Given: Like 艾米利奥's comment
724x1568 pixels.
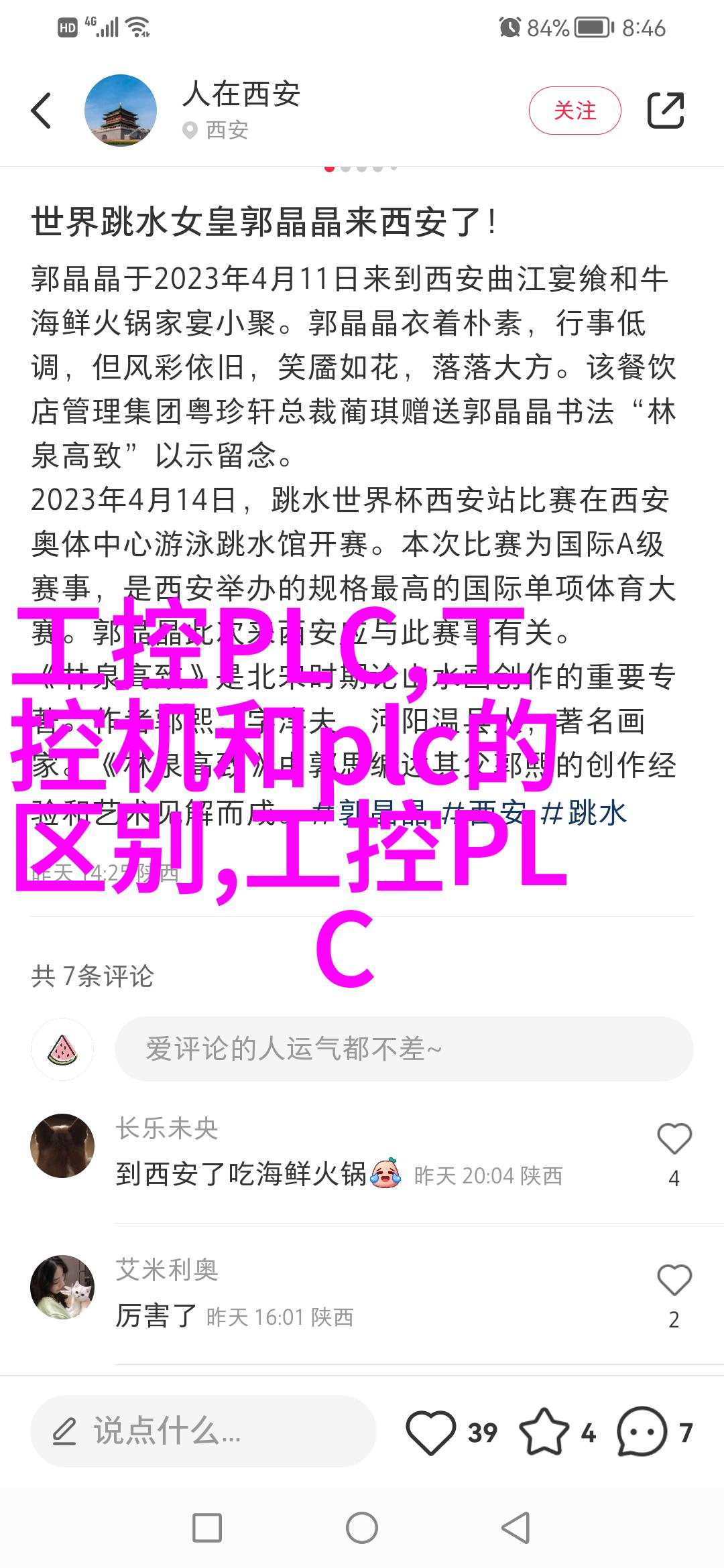Looking at the screenshot, I should [674, 1281].
